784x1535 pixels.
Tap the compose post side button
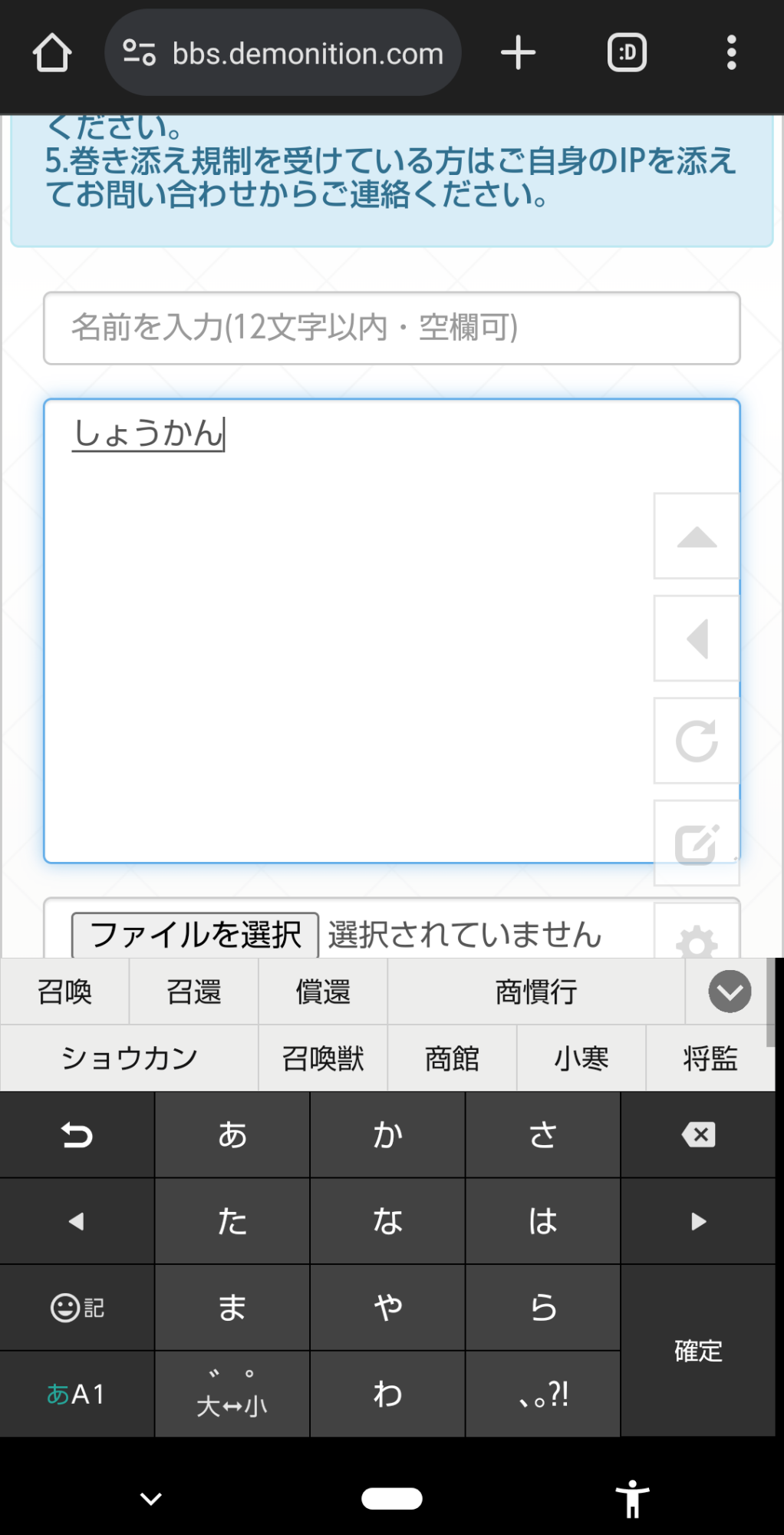coord(697,843)
